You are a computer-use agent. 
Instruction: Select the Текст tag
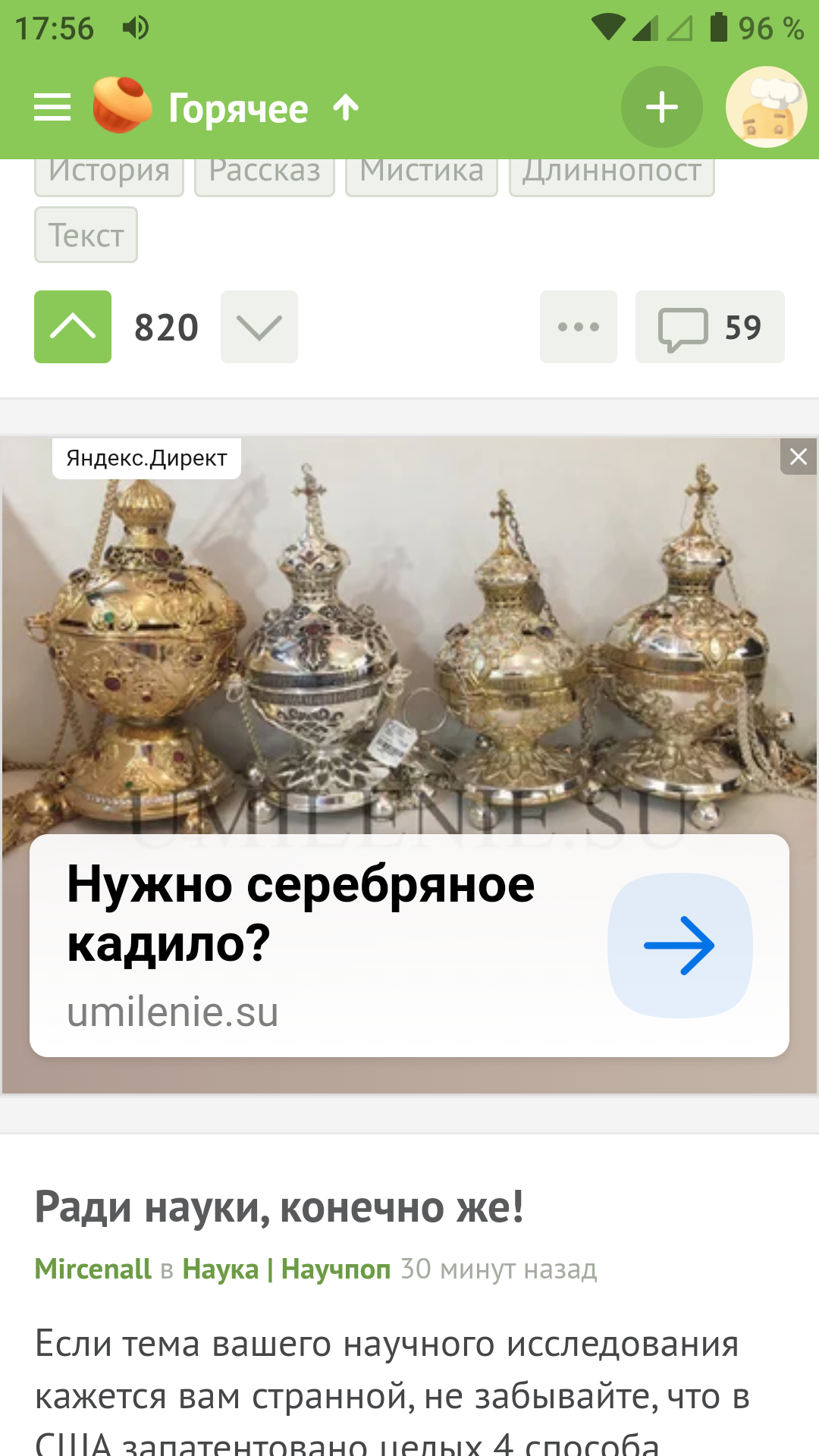(x=86, y=235)
